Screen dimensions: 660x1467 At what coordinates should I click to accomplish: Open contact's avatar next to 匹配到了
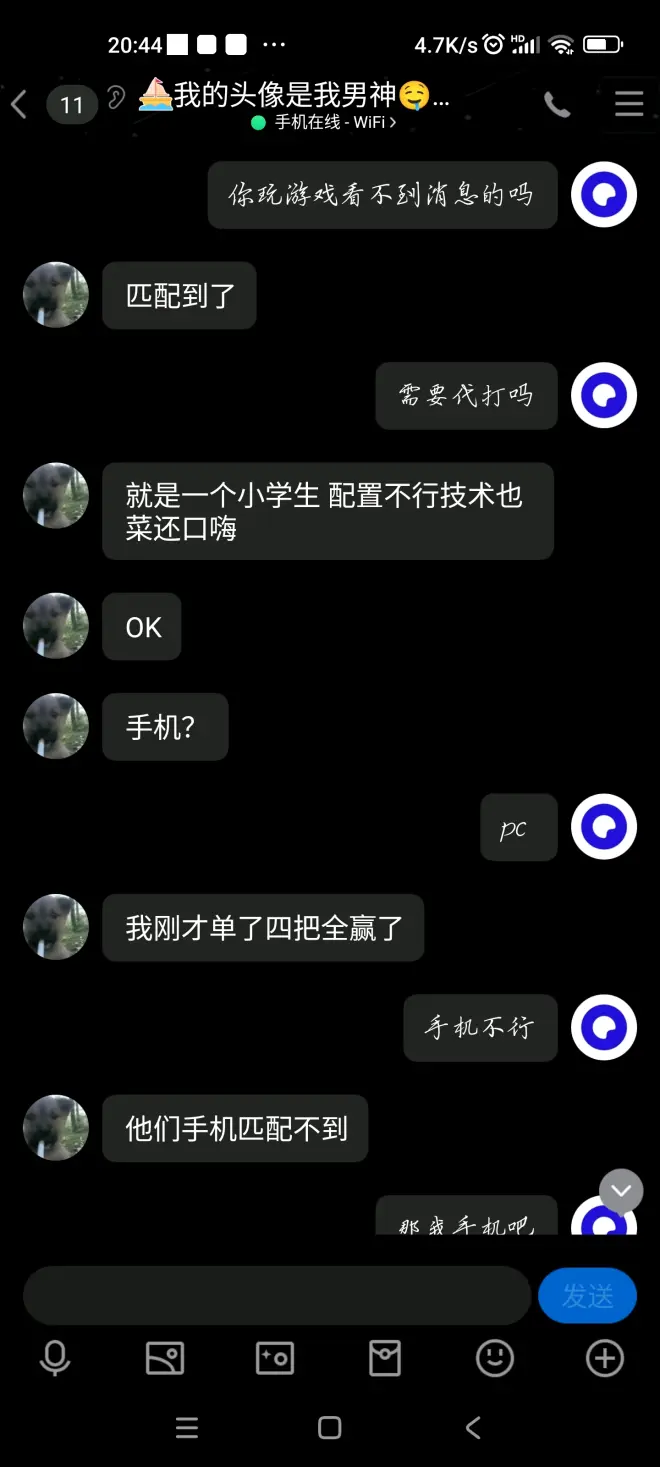[x=56, y=295]
